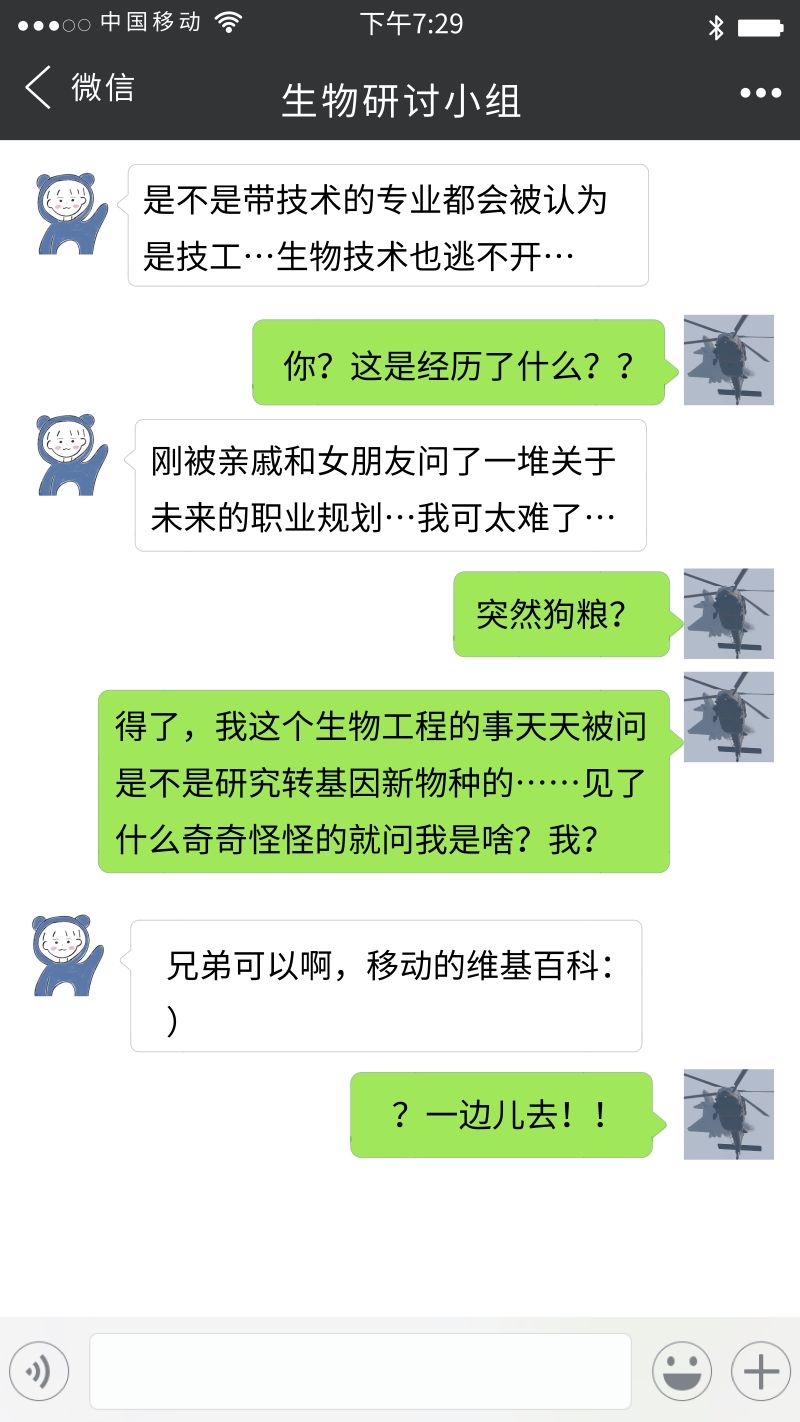Image resolution: width=800 pixels, height=1422 pixels.
Task: Open helicopter avatar beside 突然狗粮 message
Action: (728, 613)
